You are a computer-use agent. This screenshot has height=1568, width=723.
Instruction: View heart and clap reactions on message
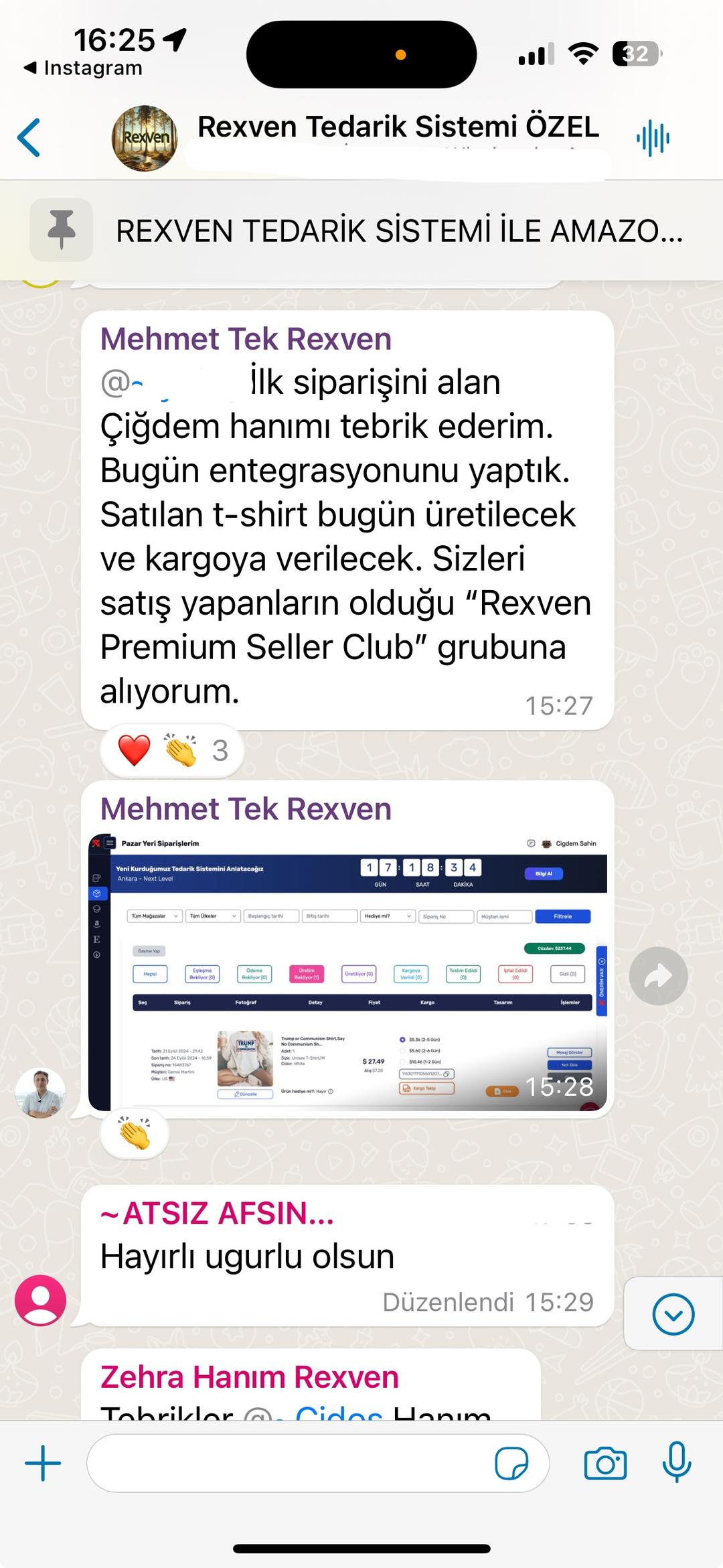point(172,751)
